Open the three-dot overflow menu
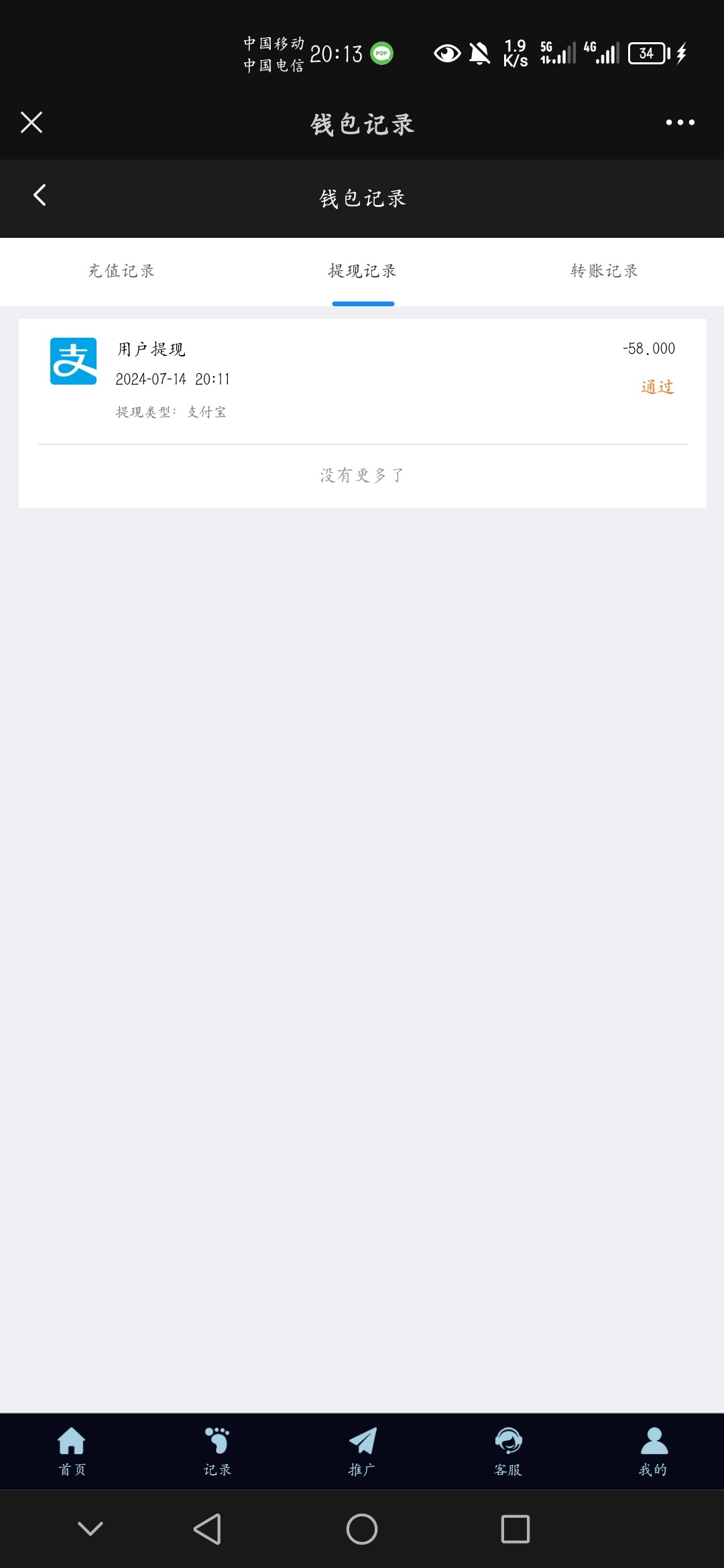The width and height of the screenshot is (724, 1568). click(x=680, y=123)
